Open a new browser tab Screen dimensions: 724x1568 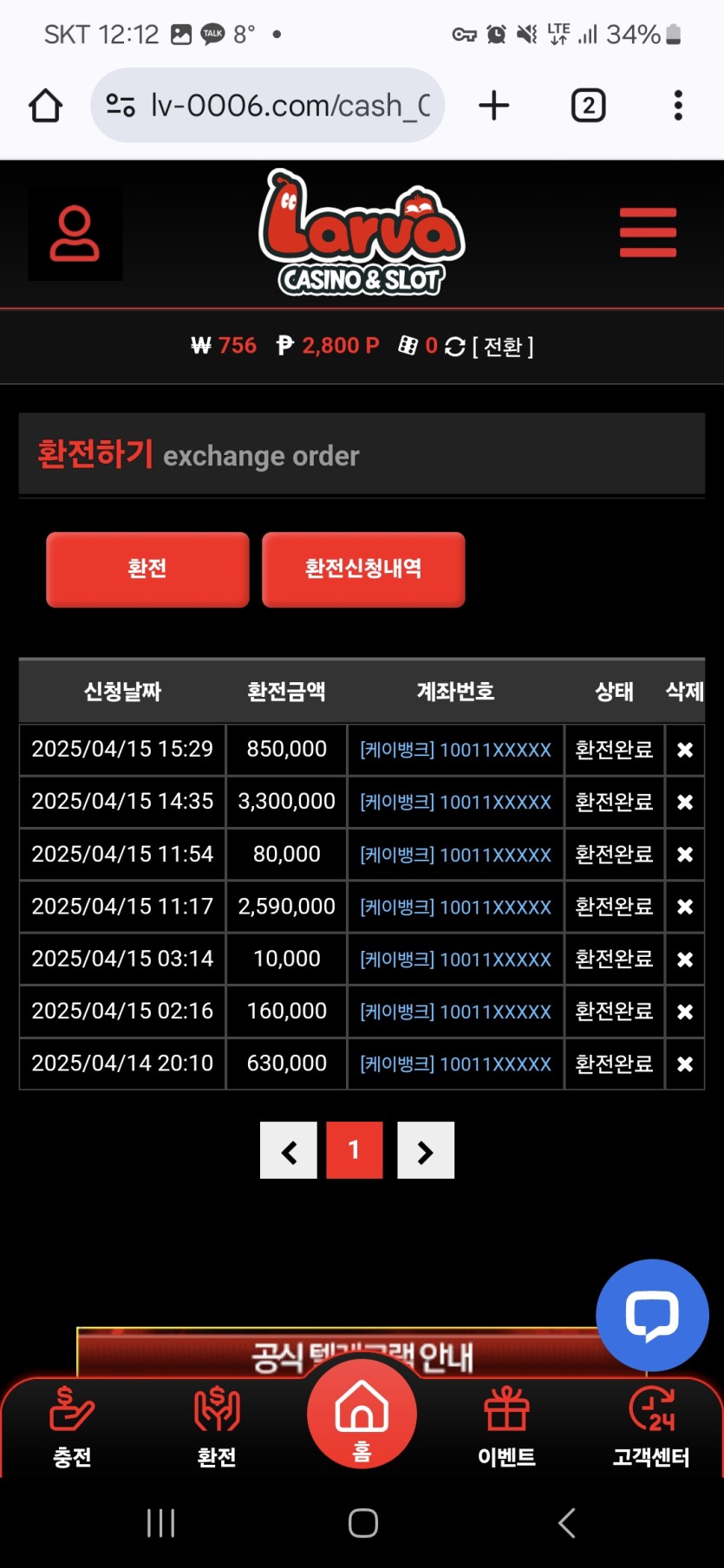click(494, 106)
